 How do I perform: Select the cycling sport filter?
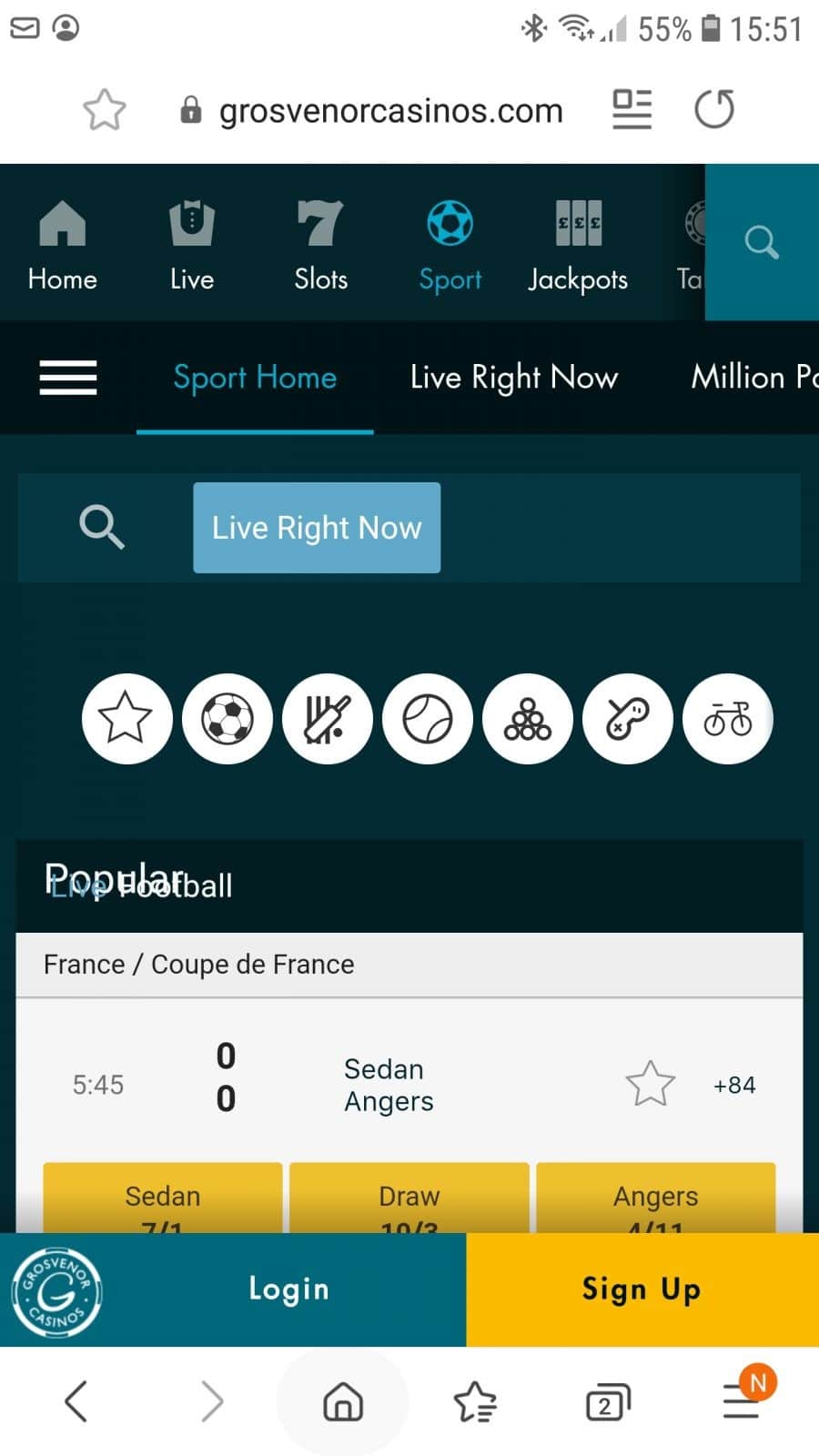pos(728,719)
